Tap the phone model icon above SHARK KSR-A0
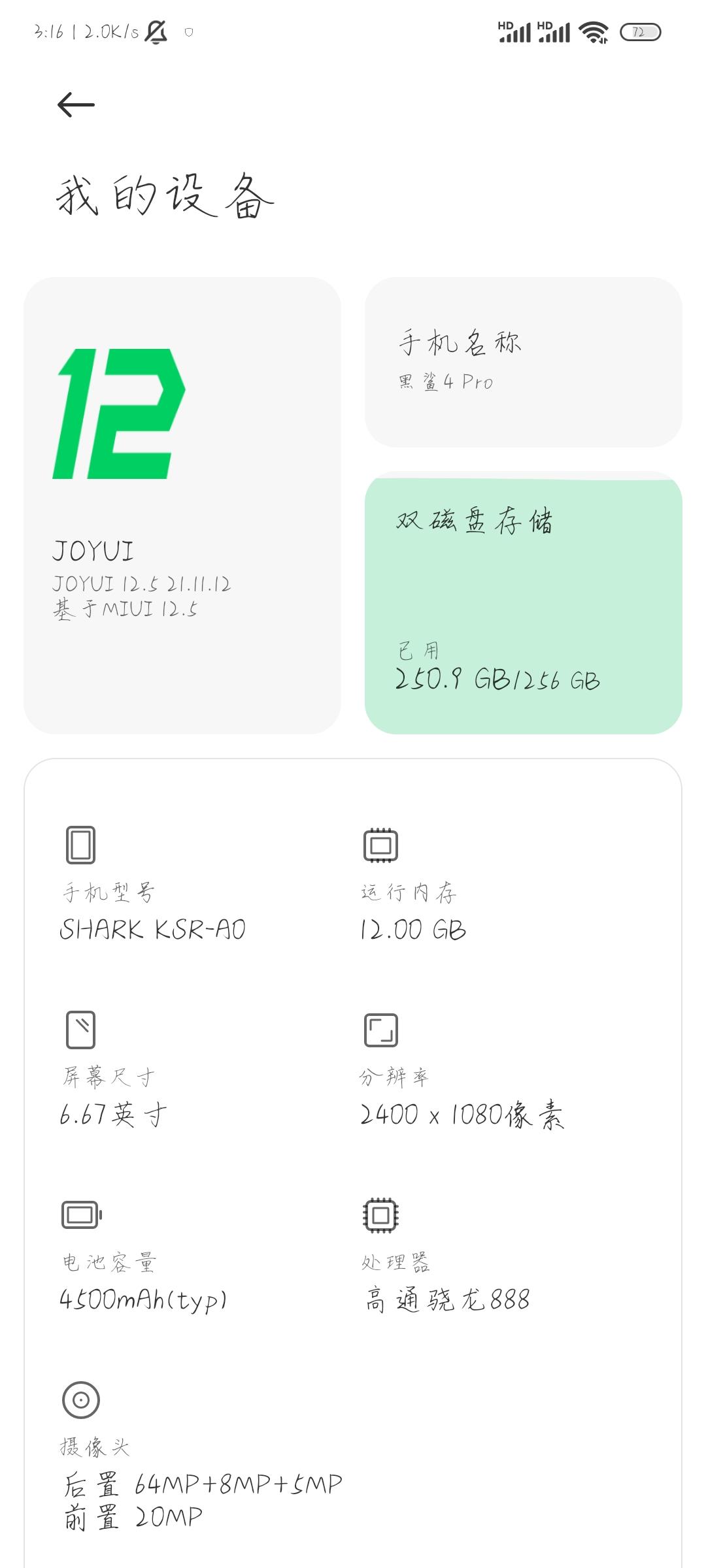The height and width of the screenshot is (1568, 706). [x=80, y=844]
